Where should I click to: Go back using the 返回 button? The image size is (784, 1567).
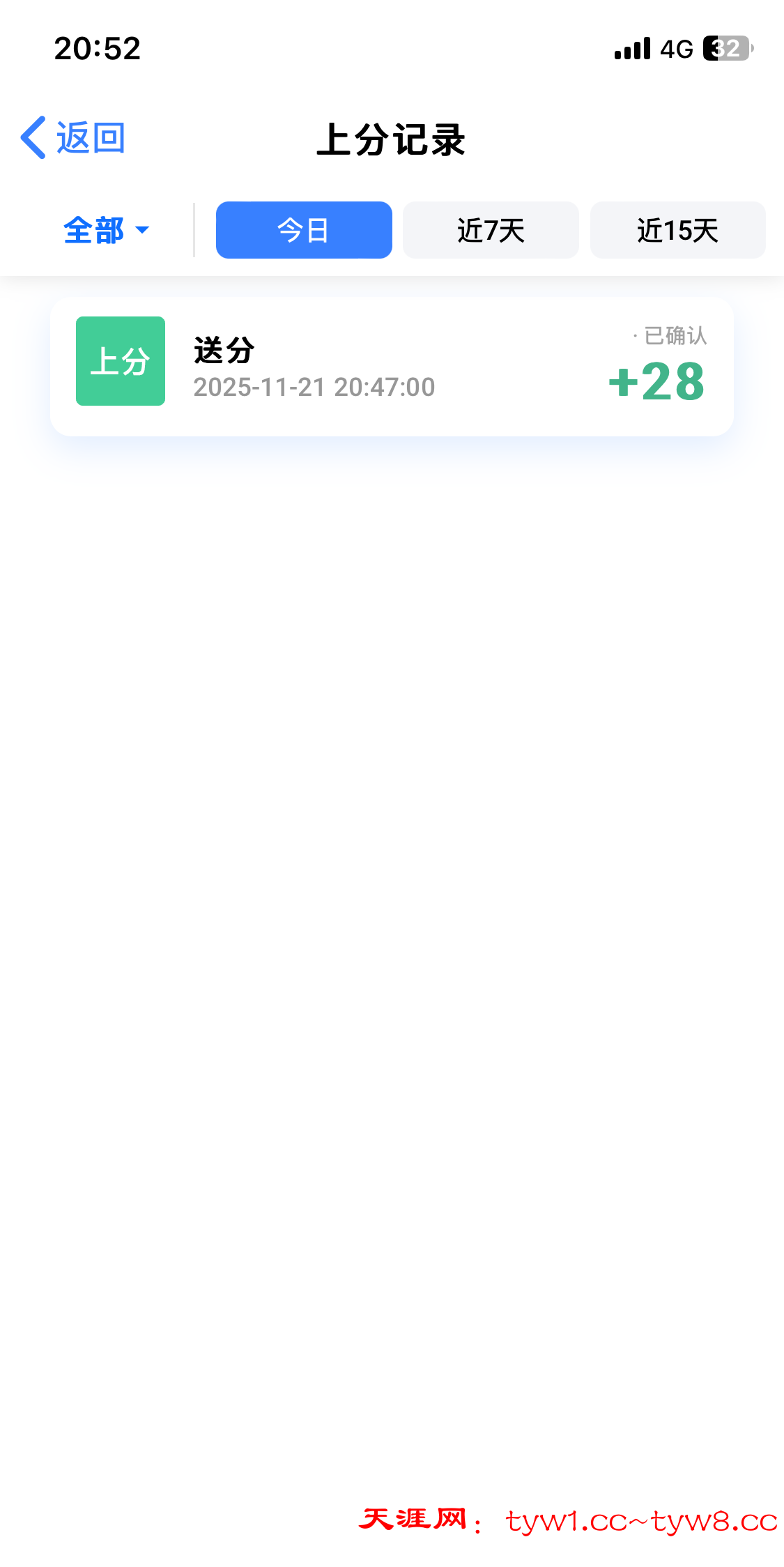pos(73,138)
